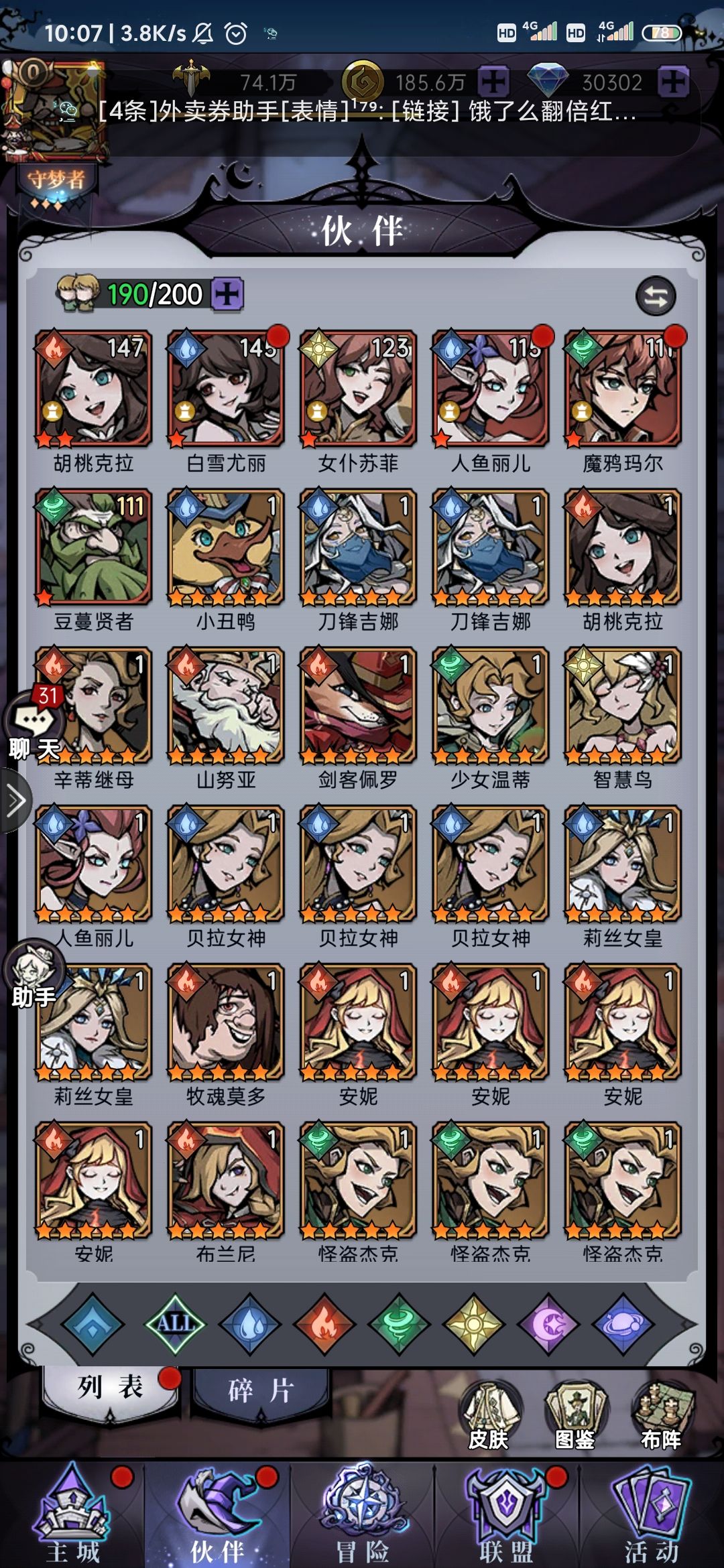Open the 图鉴 codex

click(x=575, y=1415)
